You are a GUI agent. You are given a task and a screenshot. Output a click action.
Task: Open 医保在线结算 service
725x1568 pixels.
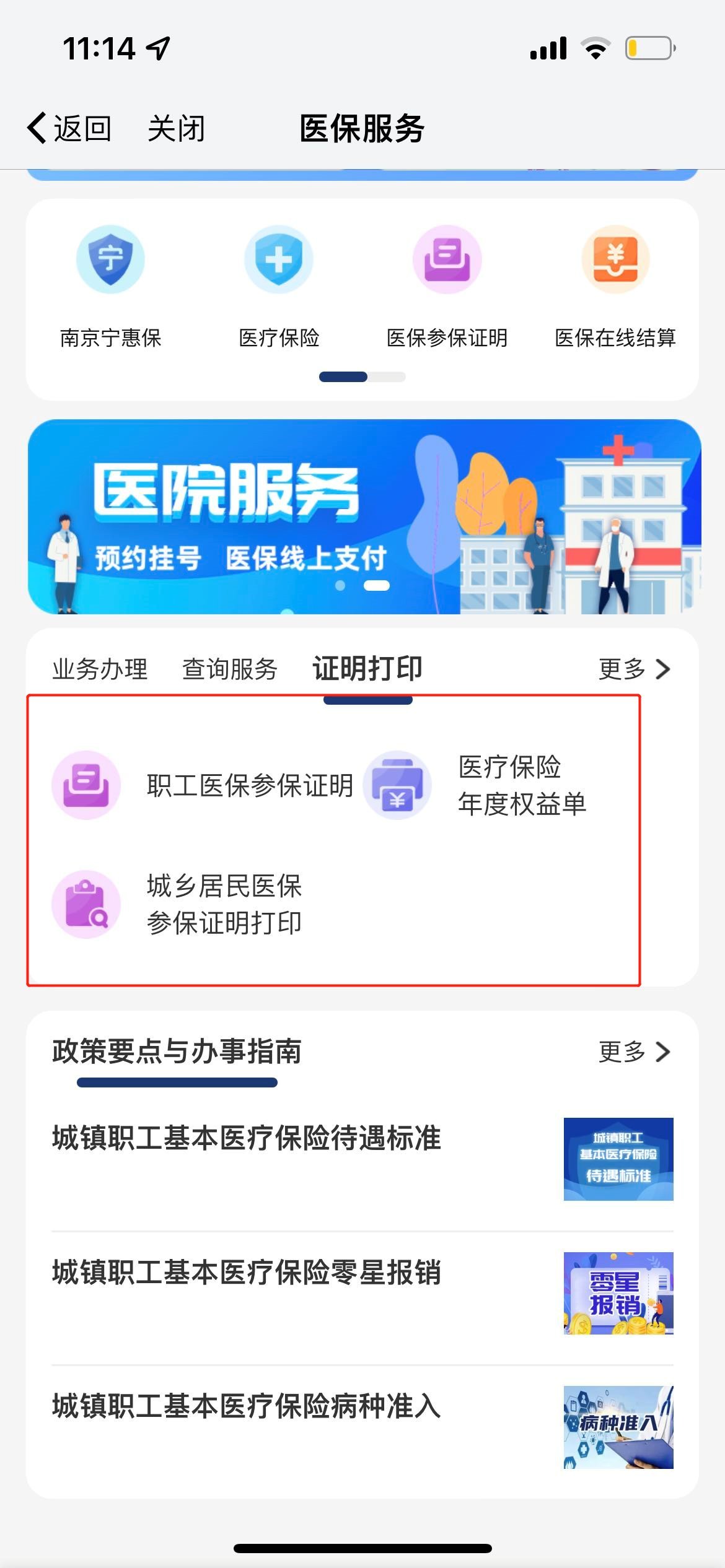[x=615, y=285]
